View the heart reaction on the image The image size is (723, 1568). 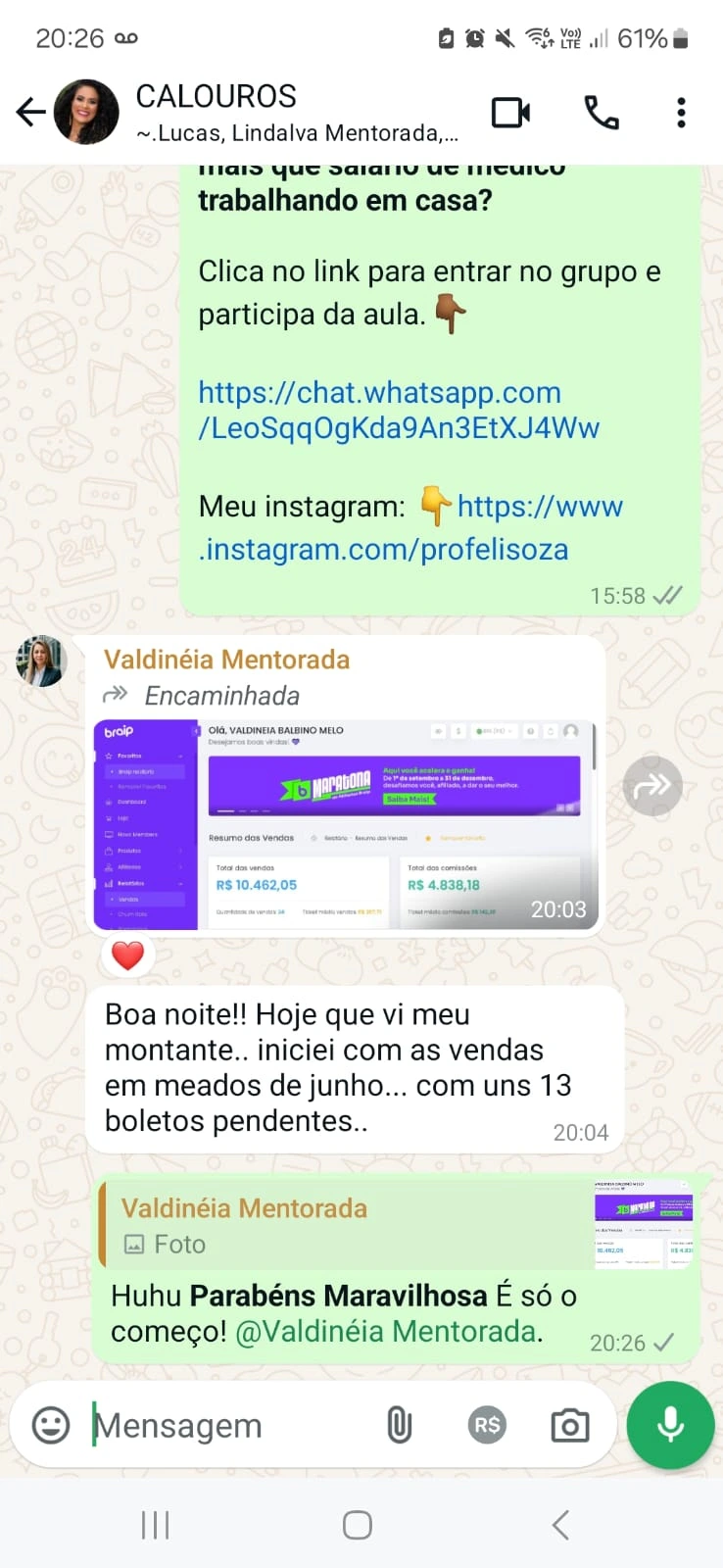tap(127, 955)
